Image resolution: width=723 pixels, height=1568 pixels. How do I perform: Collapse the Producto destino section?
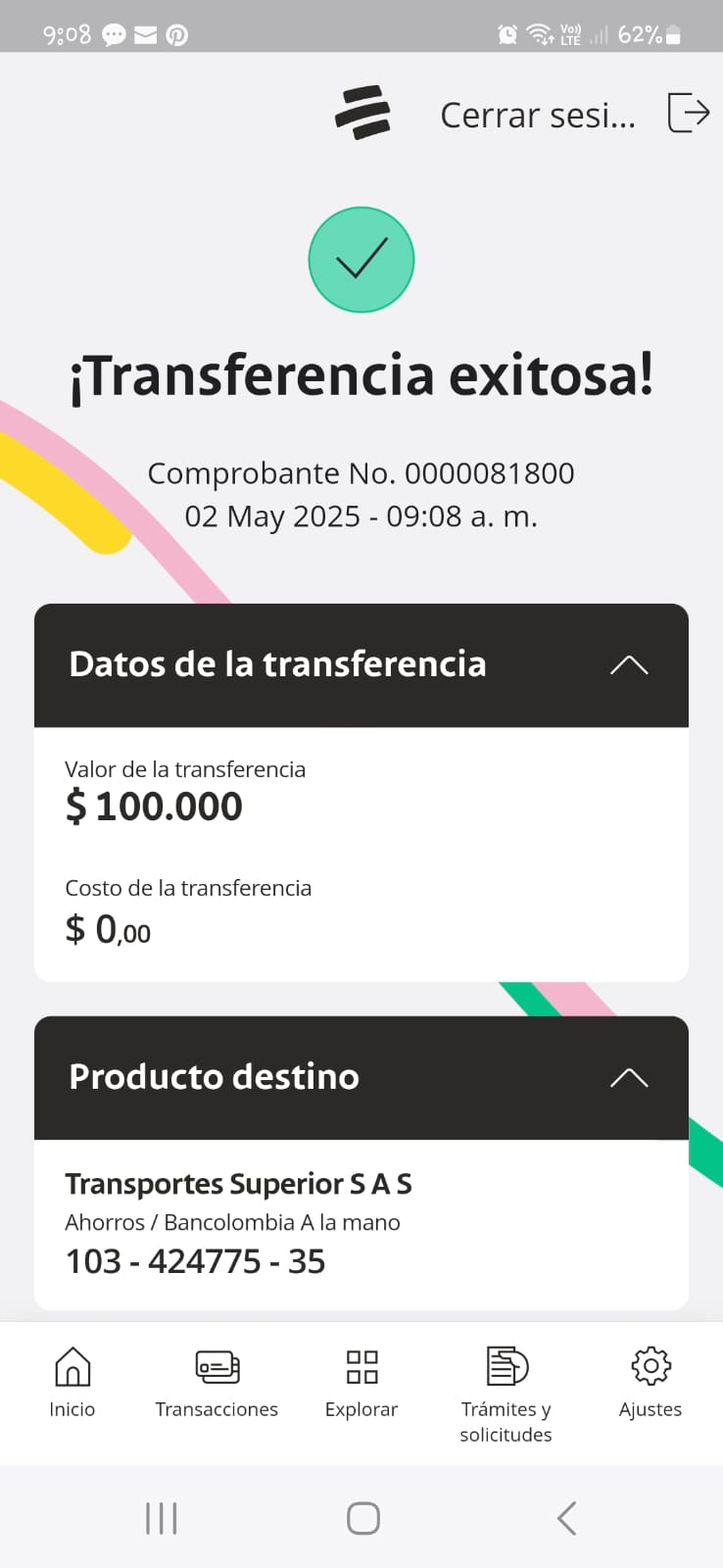(628, 1078)
